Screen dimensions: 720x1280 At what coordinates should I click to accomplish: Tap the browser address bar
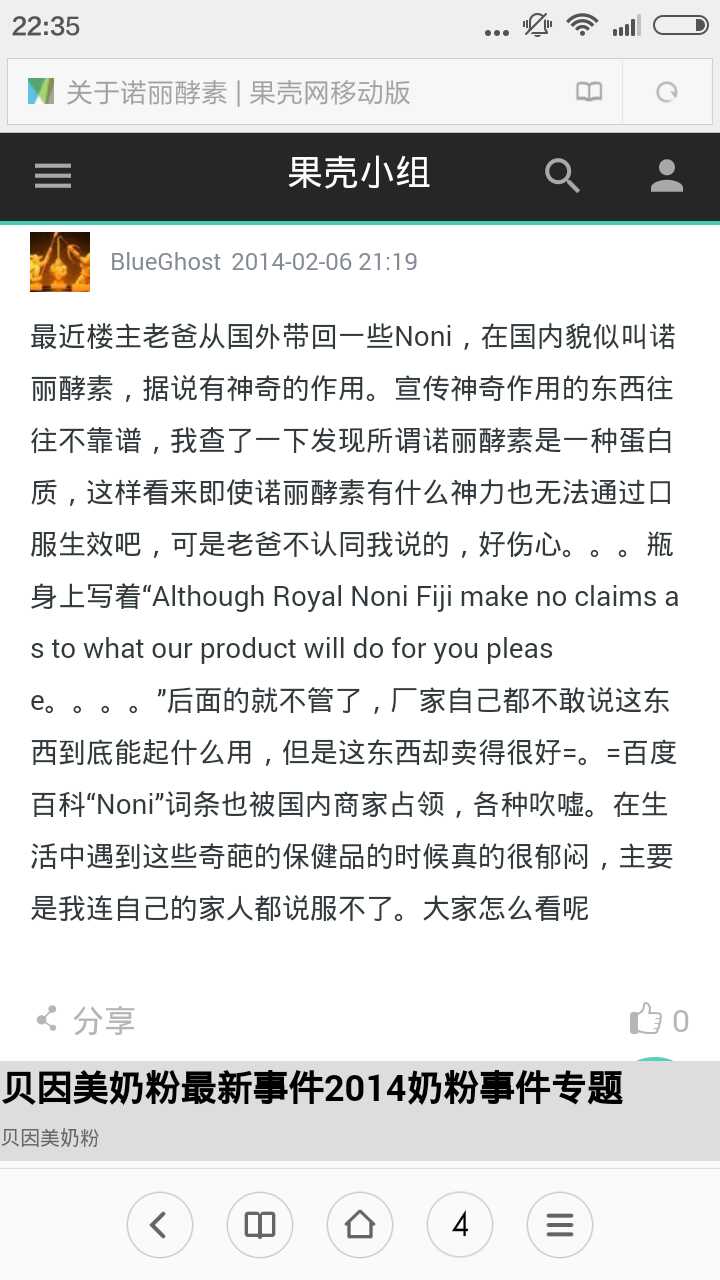click(300, 93)
